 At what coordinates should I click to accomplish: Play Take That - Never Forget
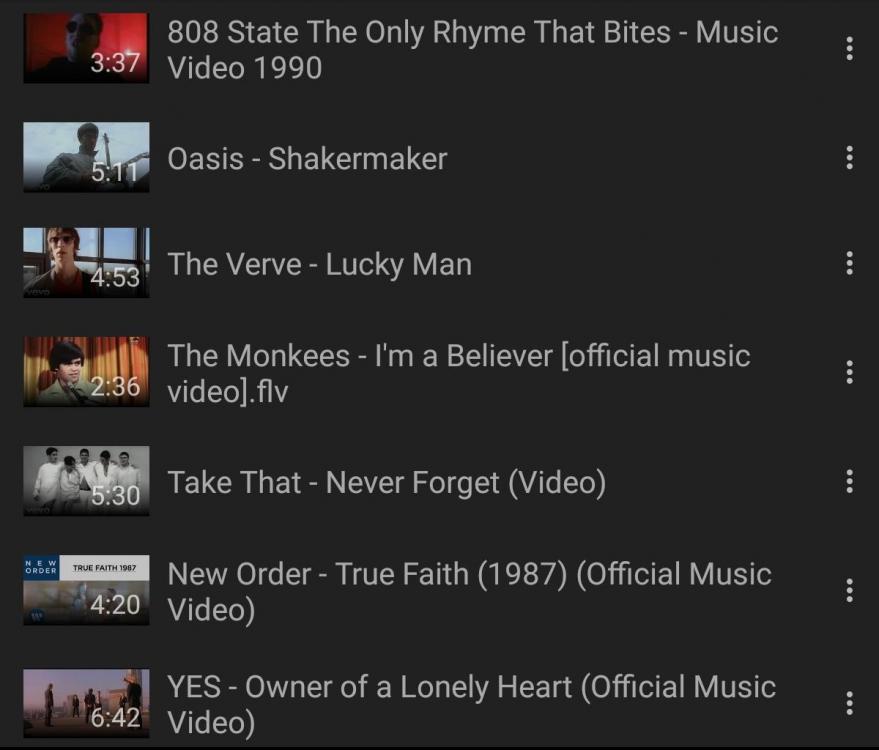[x=386, y=483]
